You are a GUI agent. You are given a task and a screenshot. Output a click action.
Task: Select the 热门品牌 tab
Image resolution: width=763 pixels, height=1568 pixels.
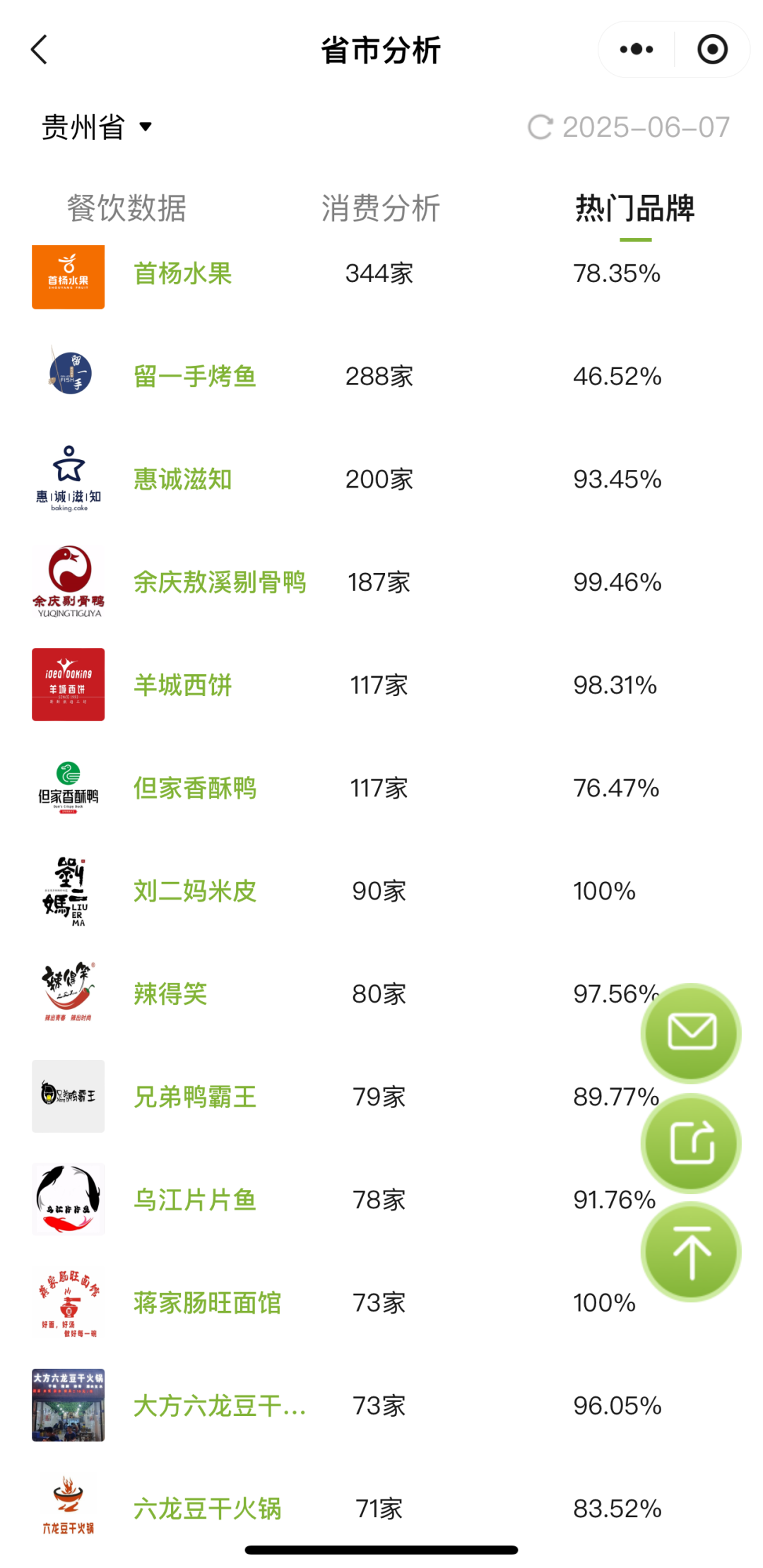[x=634, y=208]
